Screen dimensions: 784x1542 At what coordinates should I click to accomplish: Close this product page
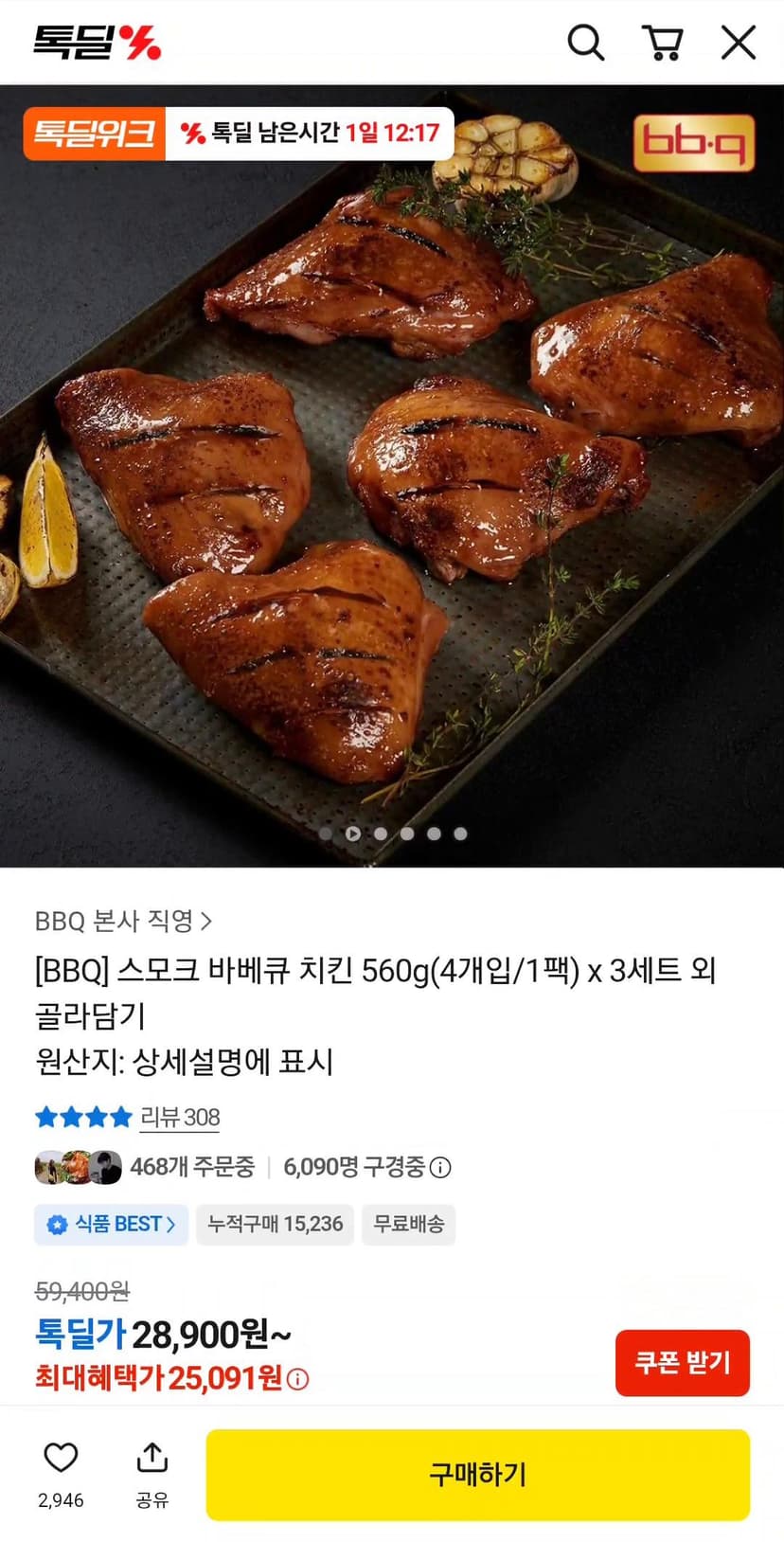click(739, 43)
